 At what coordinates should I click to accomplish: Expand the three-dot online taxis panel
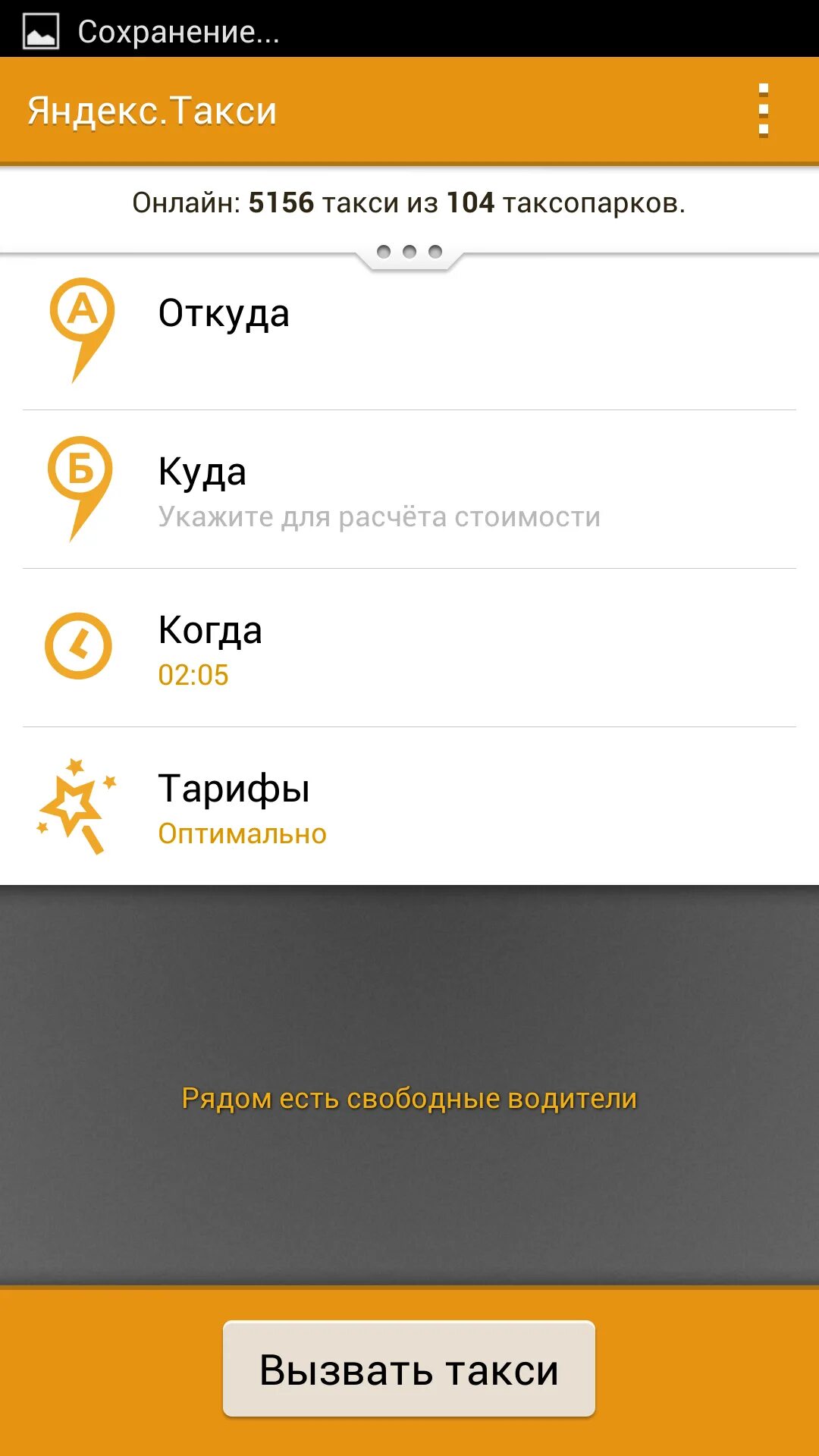(409, 253)
